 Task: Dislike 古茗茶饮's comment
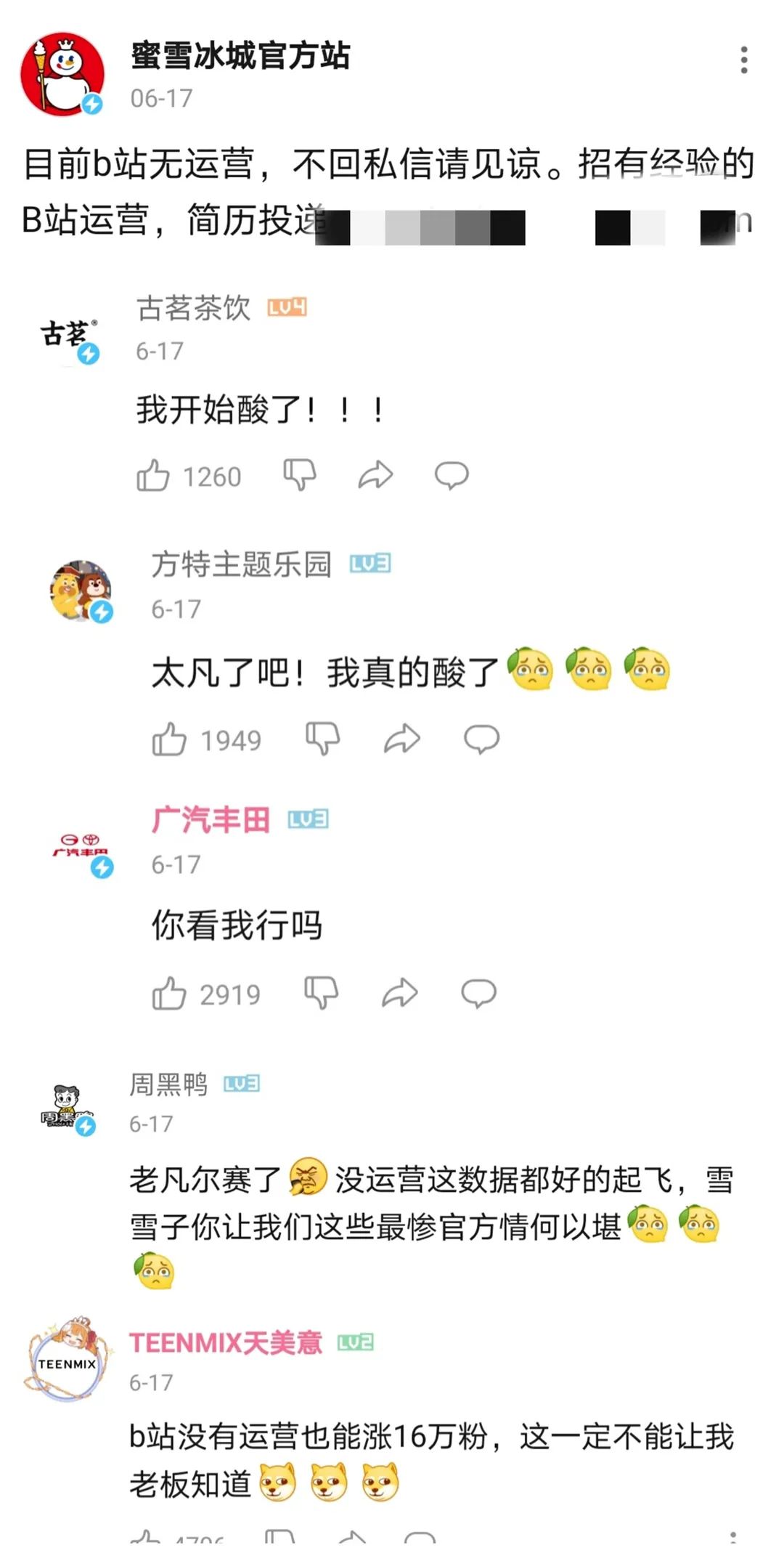tap(300, 475)
